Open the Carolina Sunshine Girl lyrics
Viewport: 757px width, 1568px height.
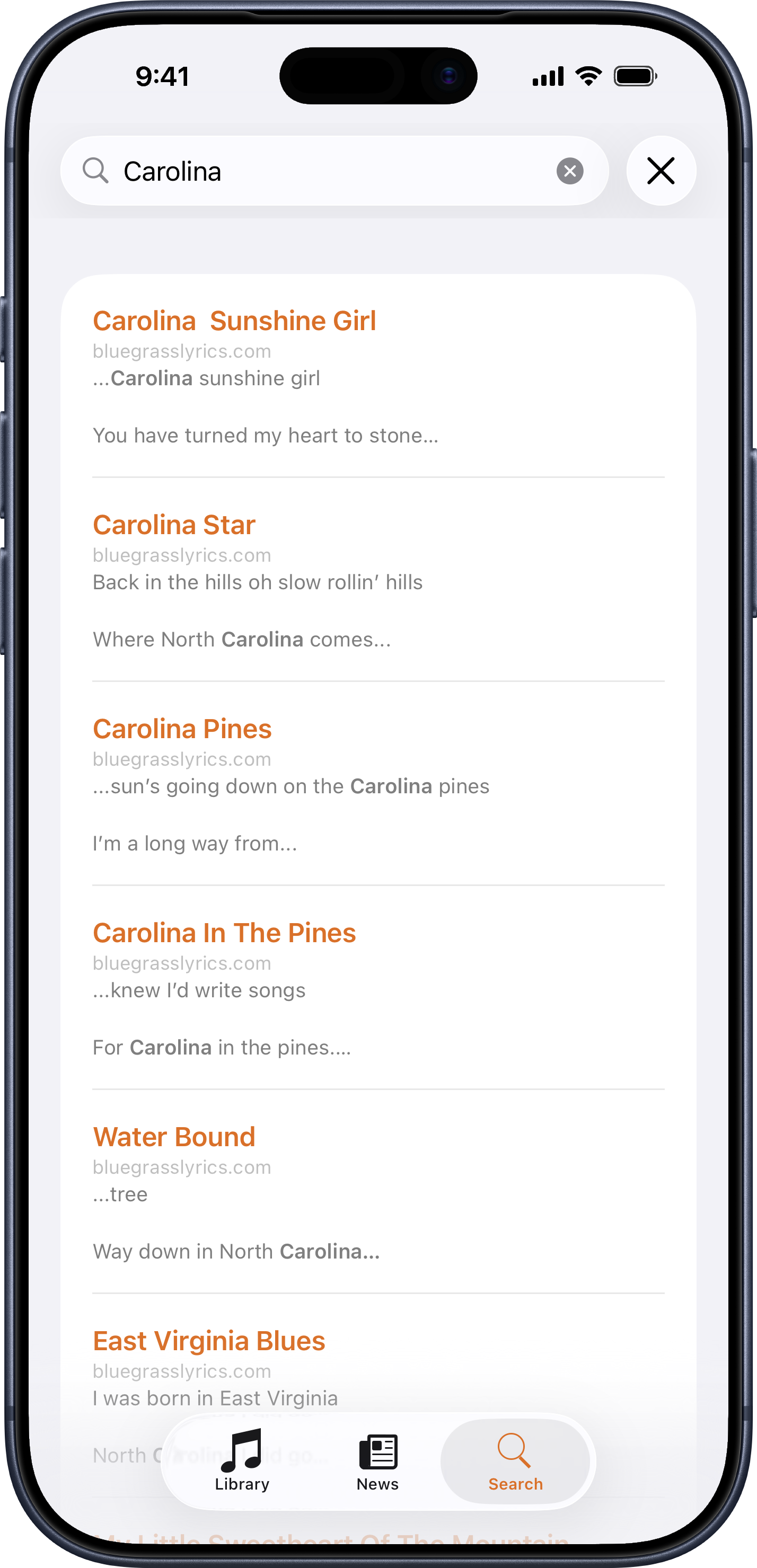click(234, 320)
